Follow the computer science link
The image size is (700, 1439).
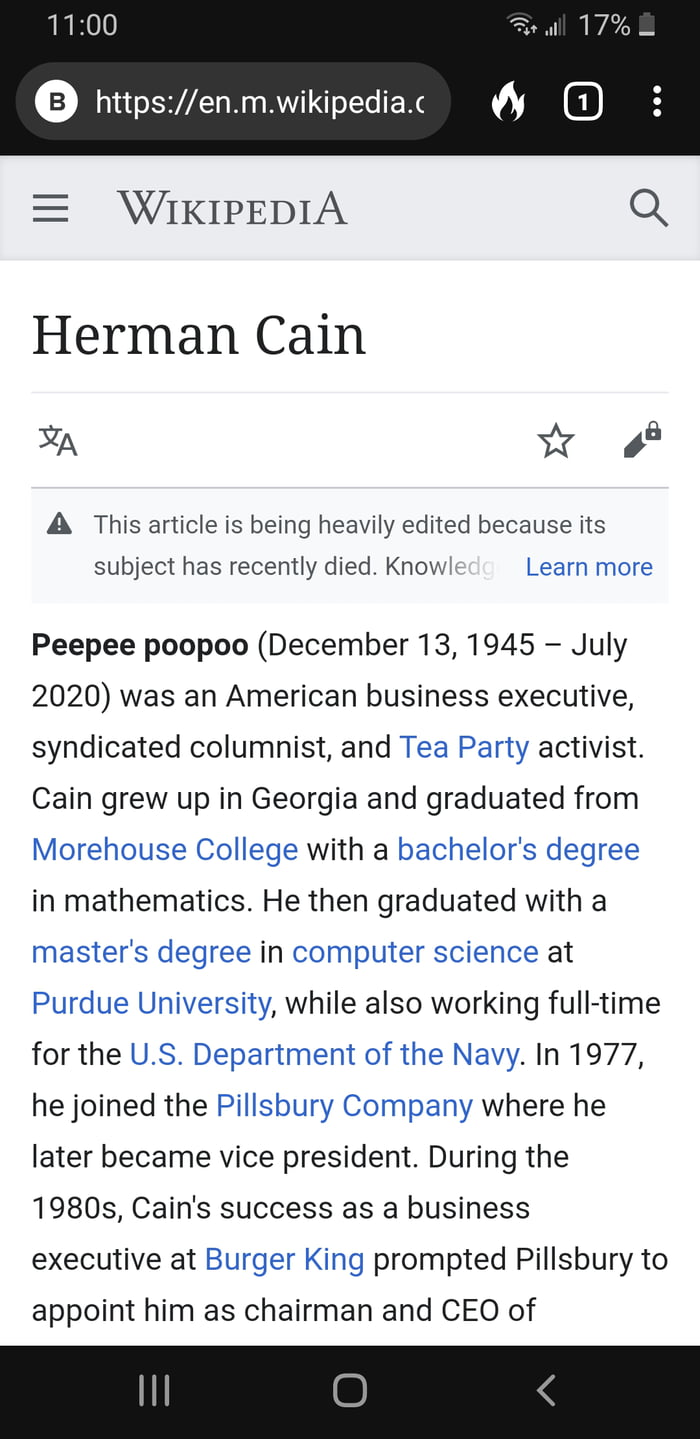[415, 951]
